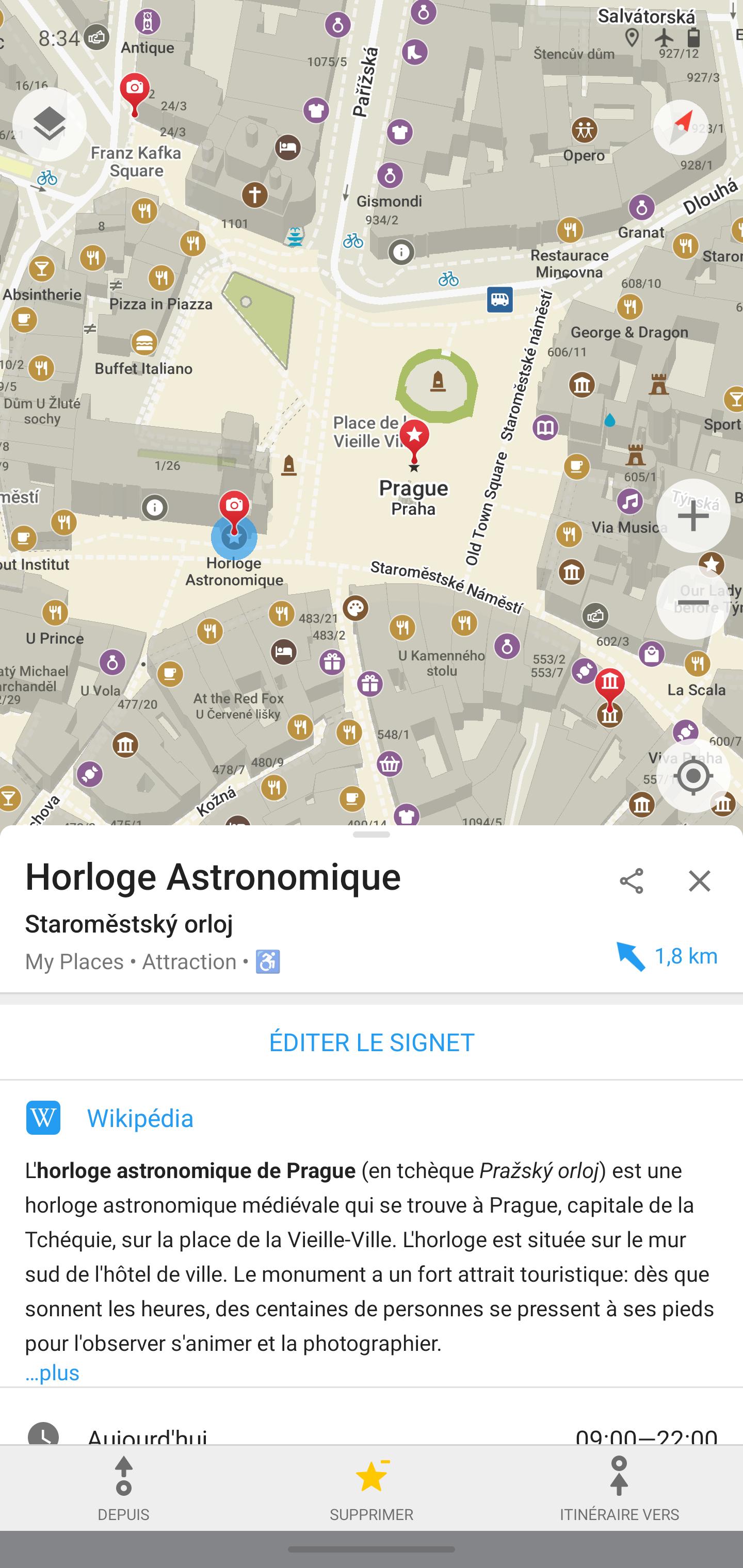The image size is (743, 1568).
Task: Open the map layers selector
Action: 50,124
